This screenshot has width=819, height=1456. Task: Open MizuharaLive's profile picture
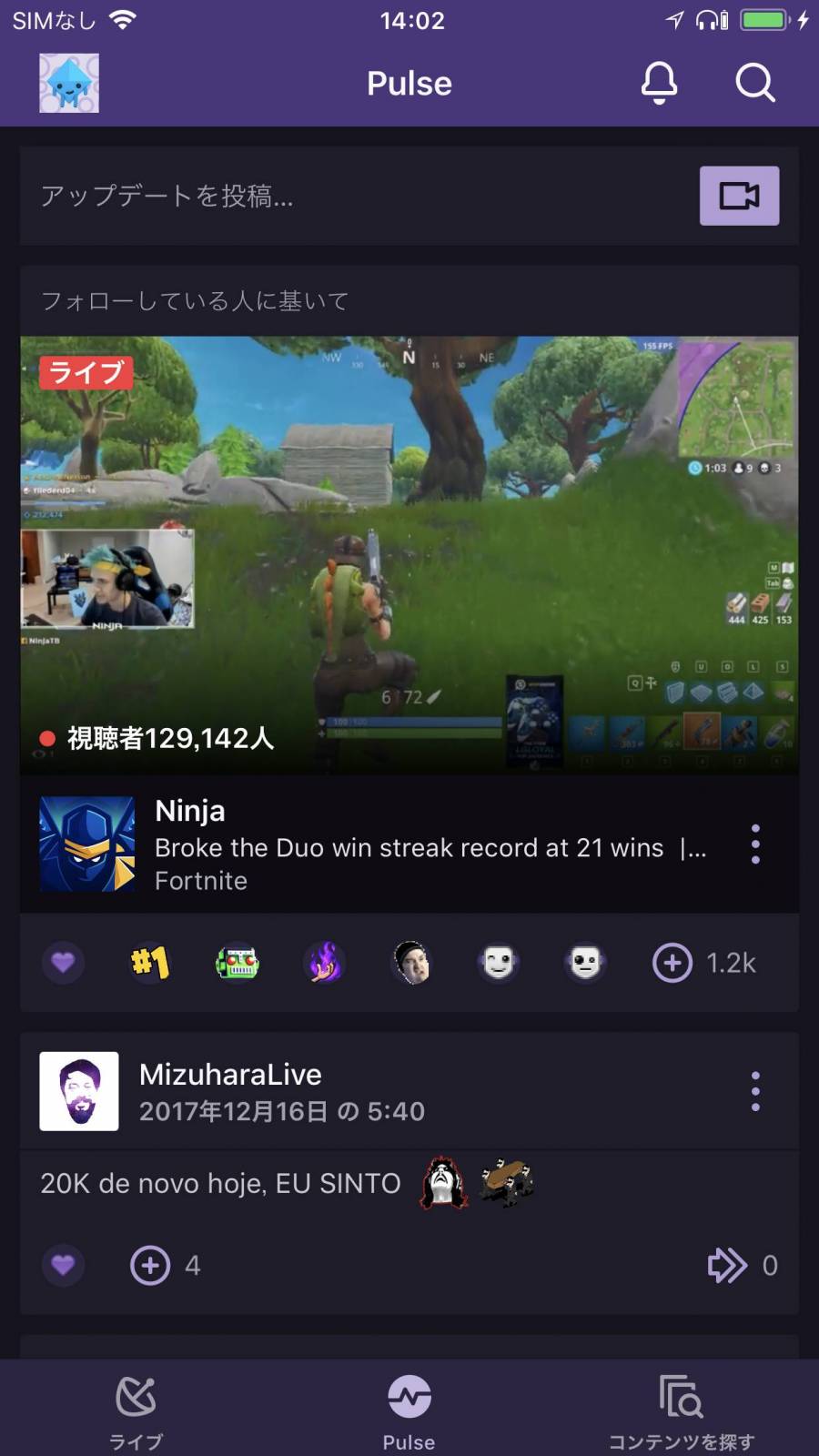[x=79, y=1091]
